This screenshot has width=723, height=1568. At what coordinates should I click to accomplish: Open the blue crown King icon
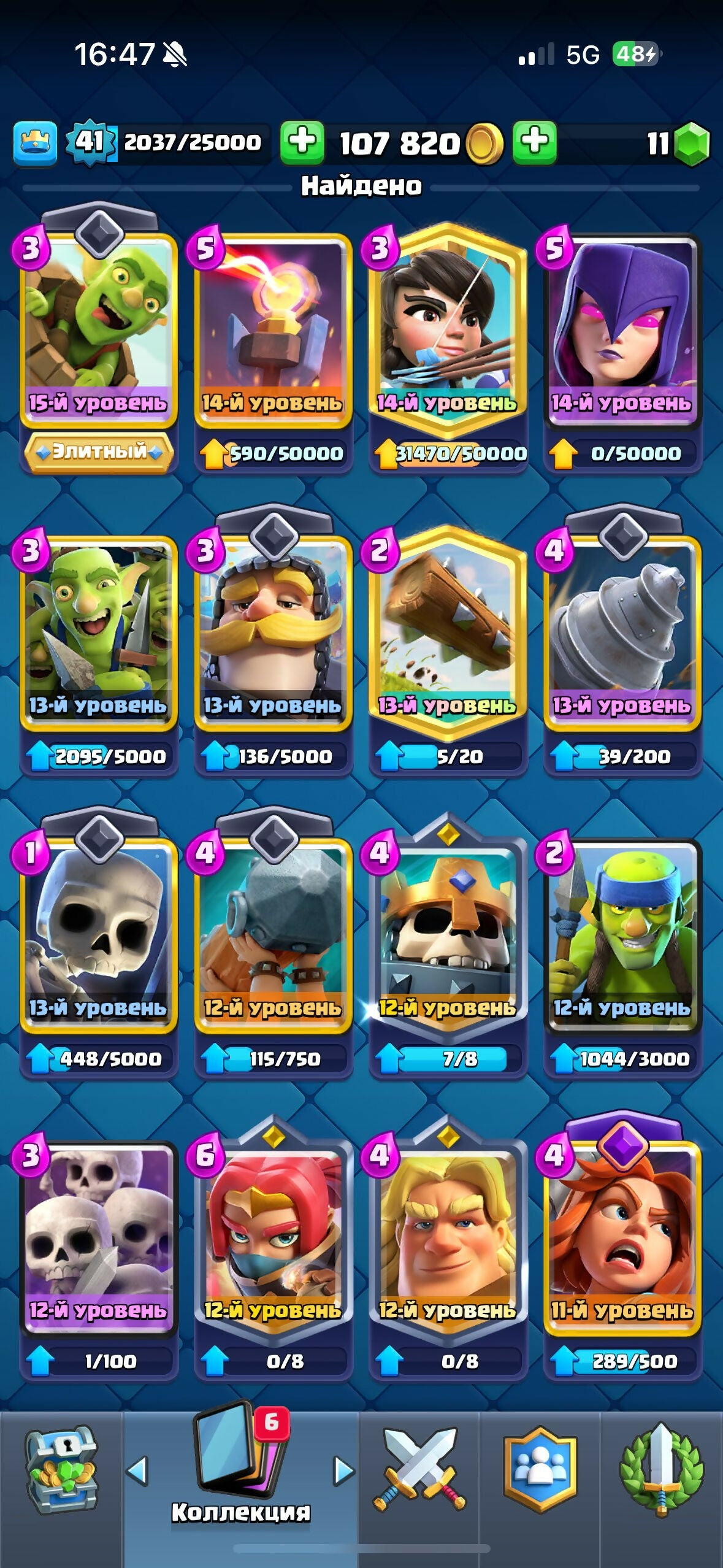point(36,143)
